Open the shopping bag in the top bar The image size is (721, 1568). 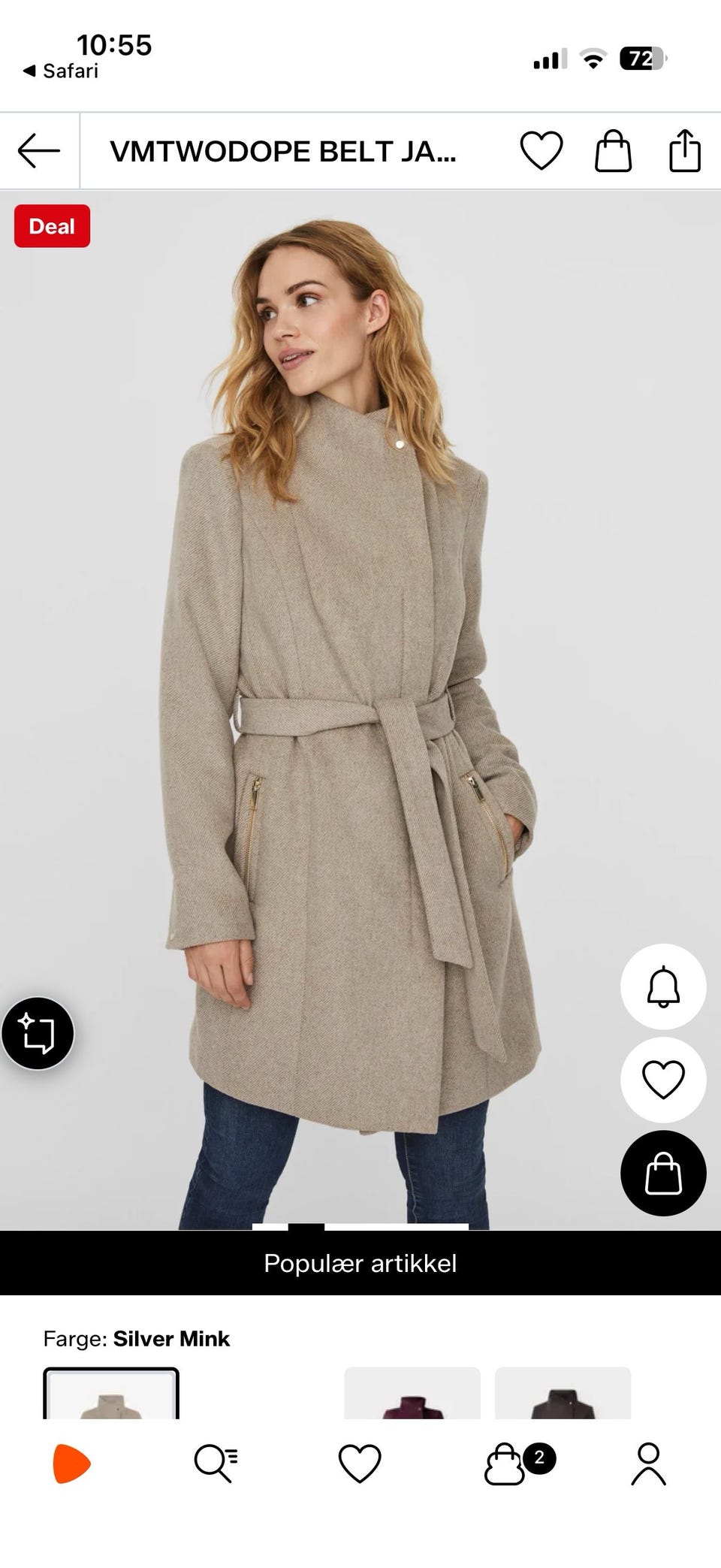click(613, 151)
